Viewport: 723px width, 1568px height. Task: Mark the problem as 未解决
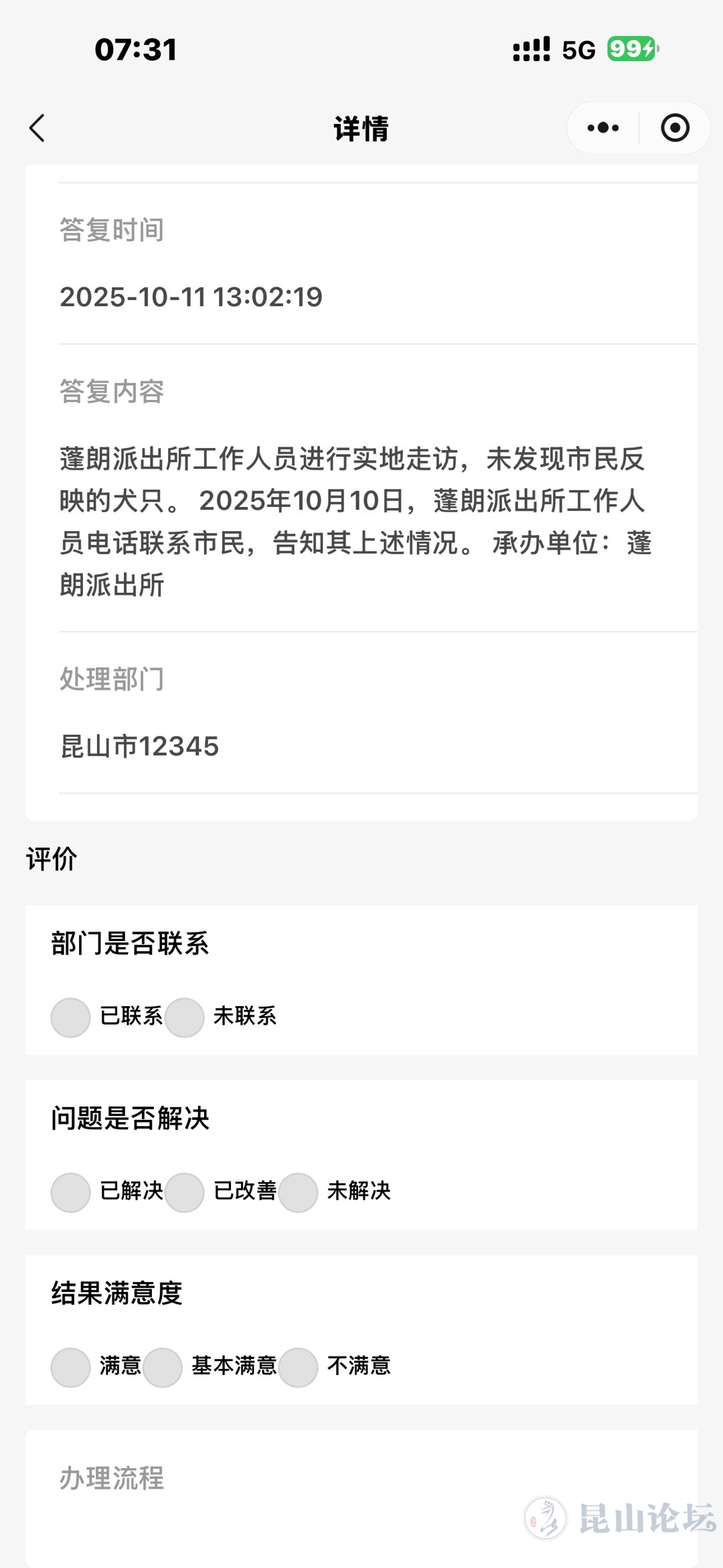click(x=299, y=1192)
